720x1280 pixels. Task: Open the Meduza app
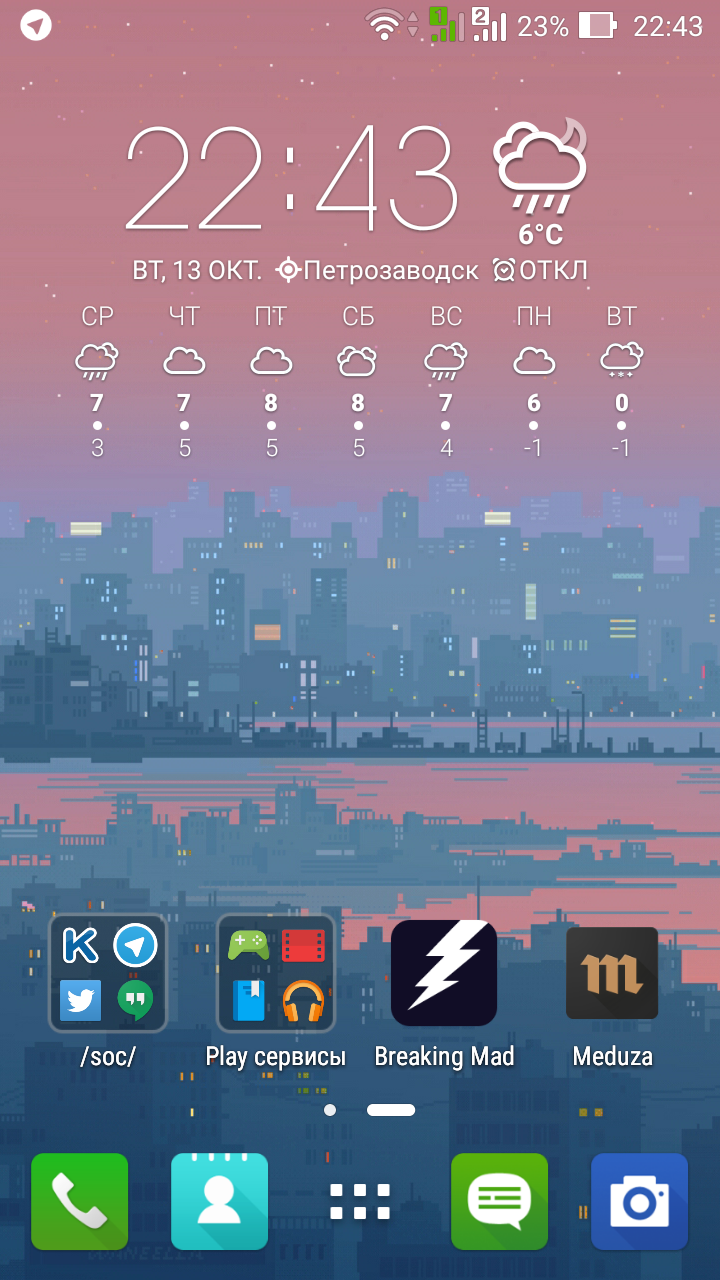[x=612, y=973]
